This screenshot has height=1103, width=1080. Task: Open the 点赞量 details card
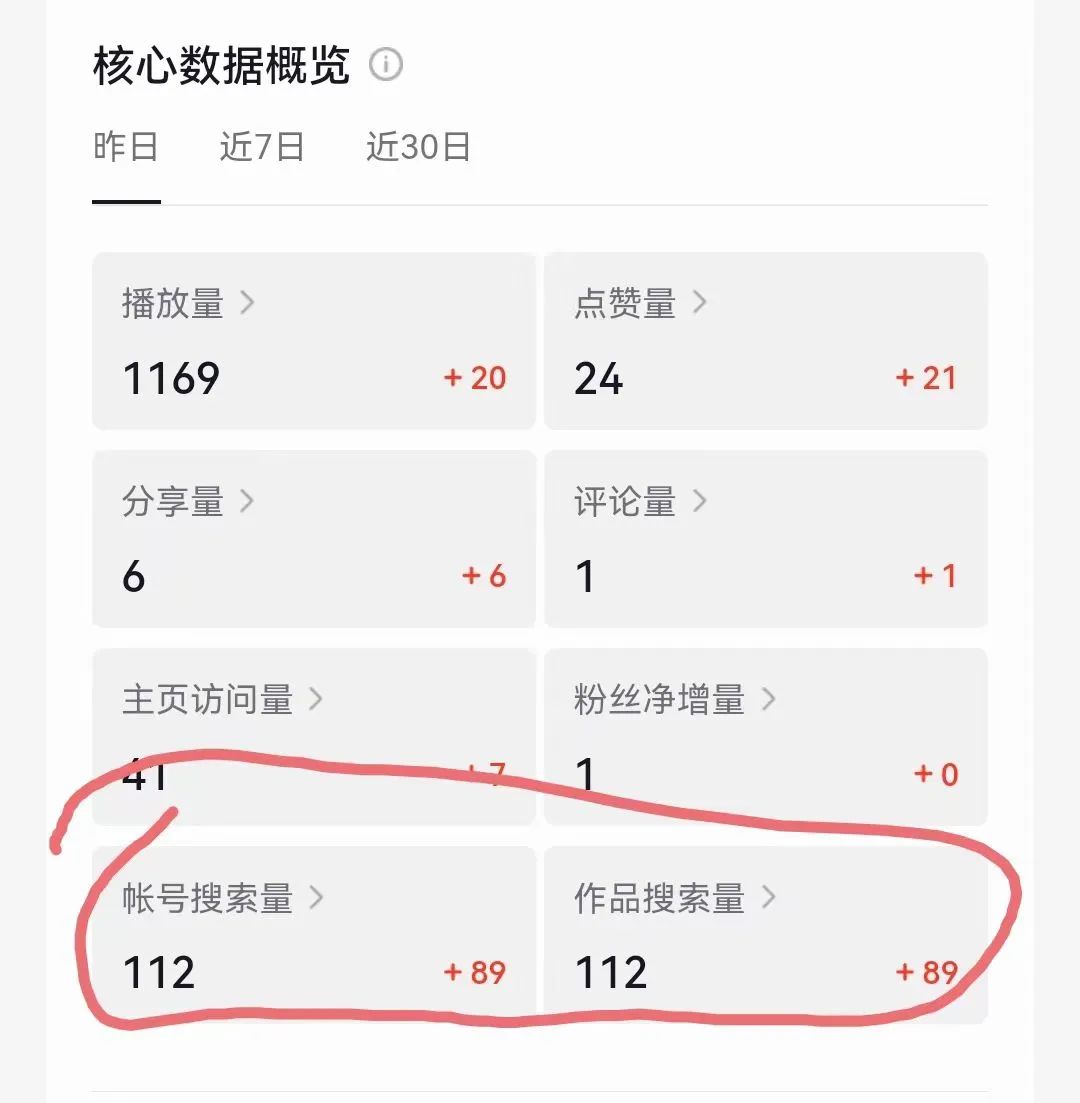(x=766, y=341)
